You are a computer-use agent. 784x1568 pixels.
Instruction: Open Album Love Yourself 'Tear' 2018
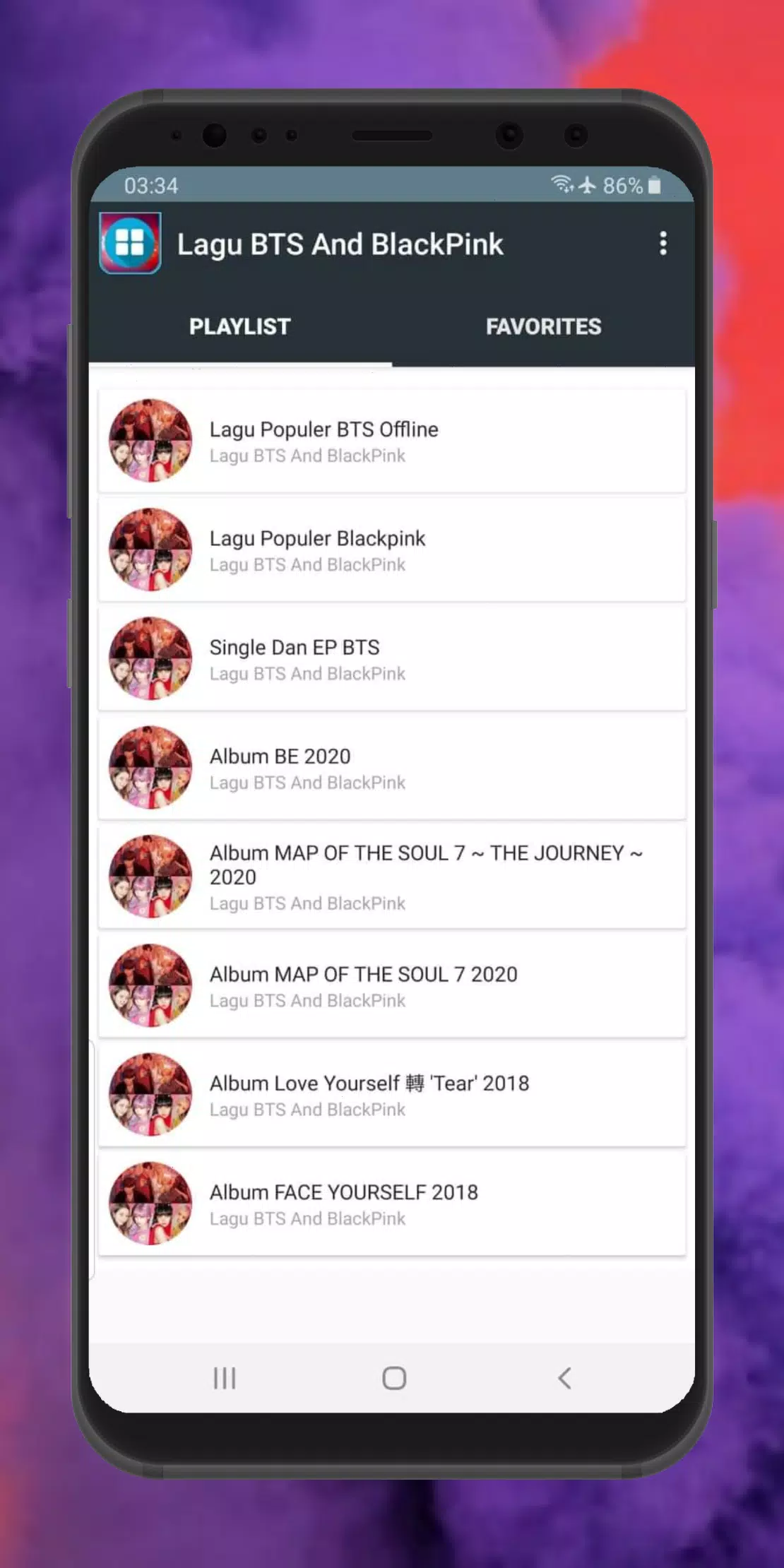point(392,1095)
